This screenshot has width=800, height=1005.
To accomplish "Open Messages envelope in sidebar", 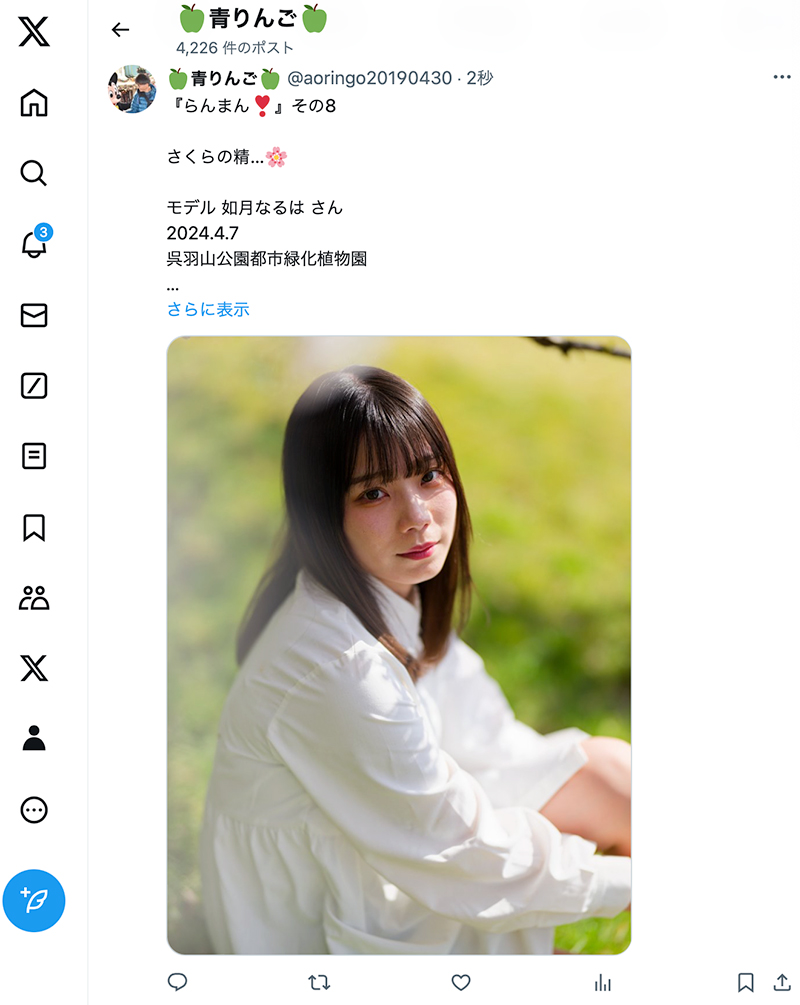I will (x=34, y=315).
